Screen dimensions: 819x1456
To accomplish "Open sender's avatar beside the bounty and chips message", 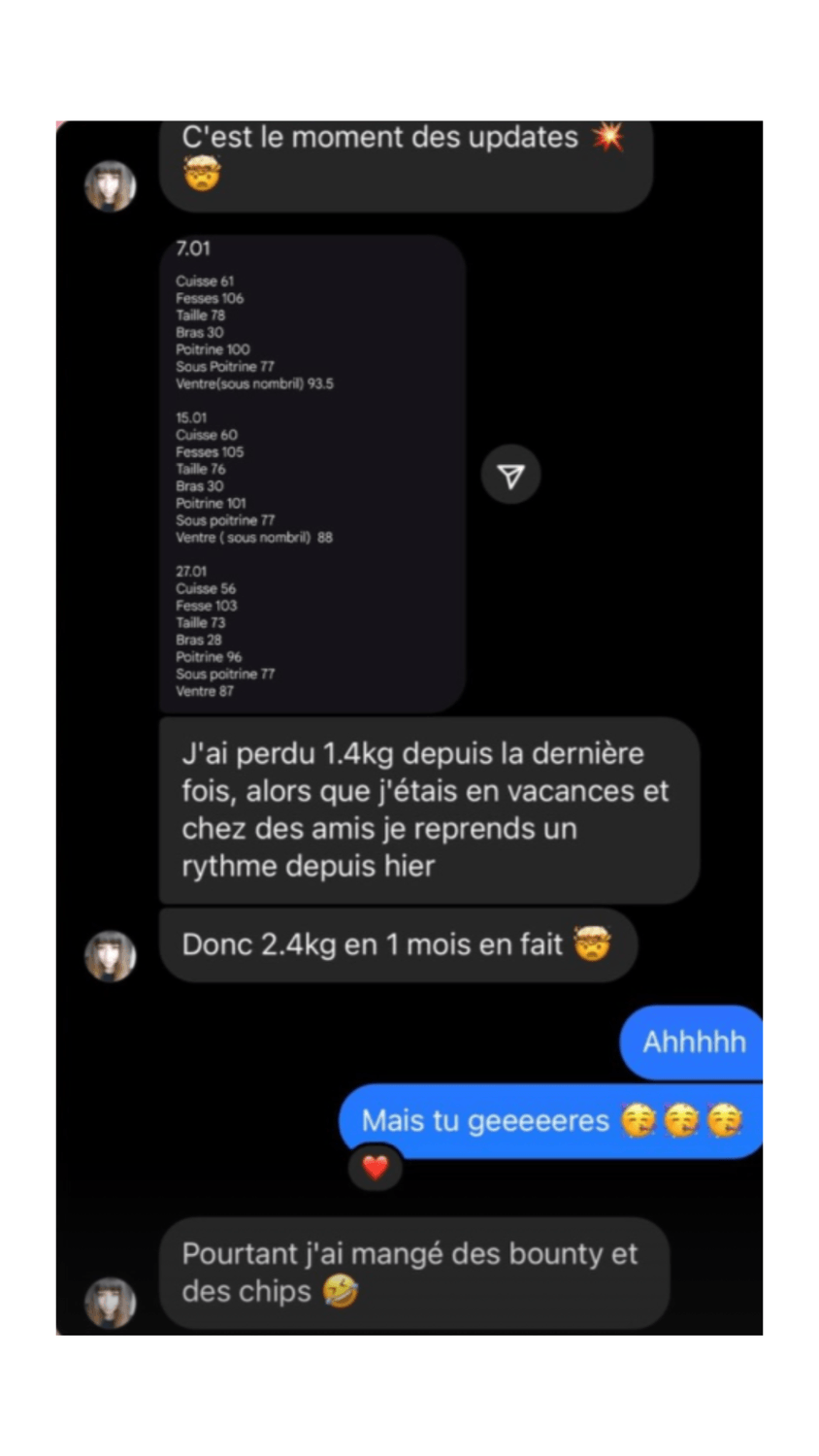I will point(111,1302).
